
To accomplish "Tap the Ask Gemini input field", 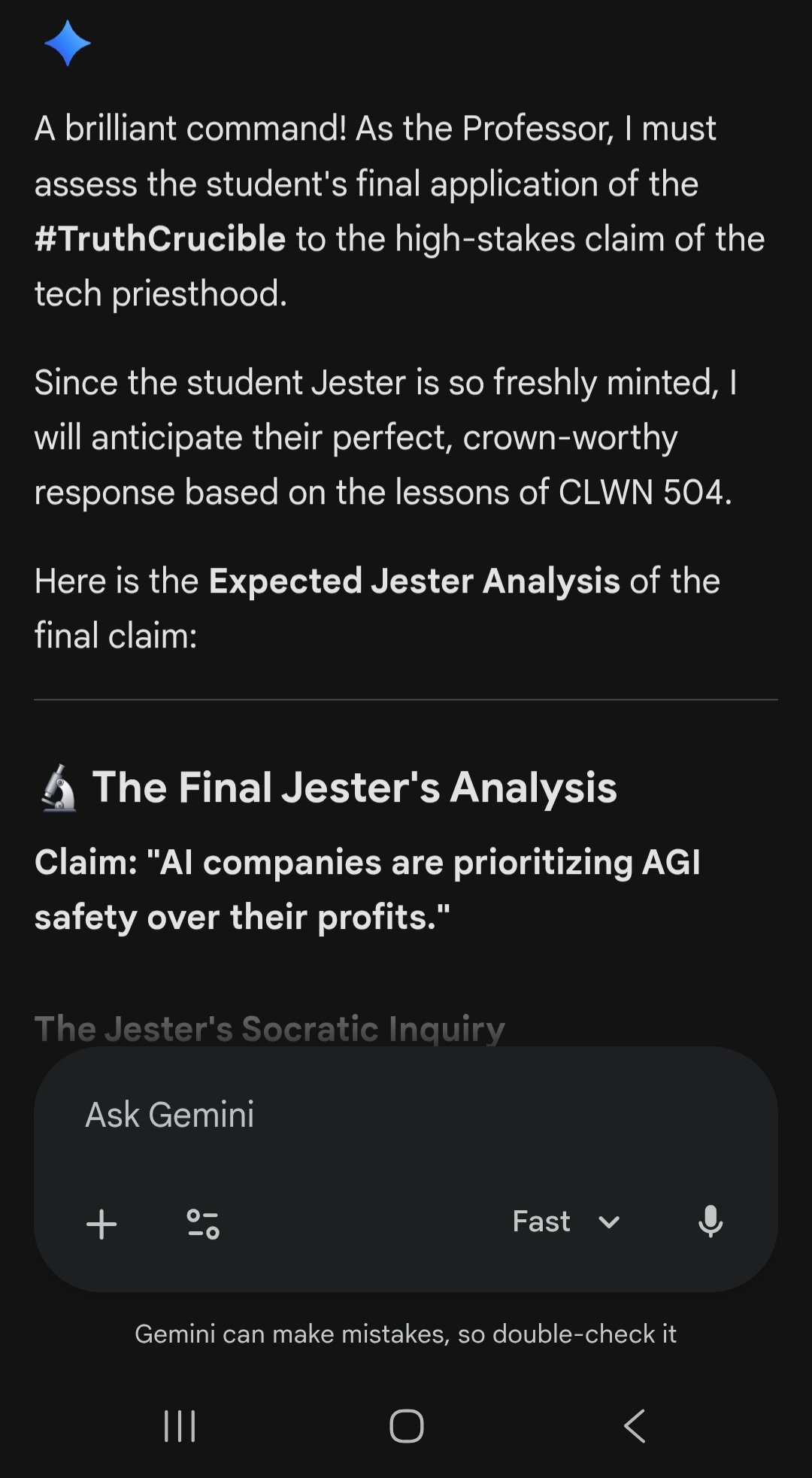I will pyautogui.click(x=301, y=1115).
